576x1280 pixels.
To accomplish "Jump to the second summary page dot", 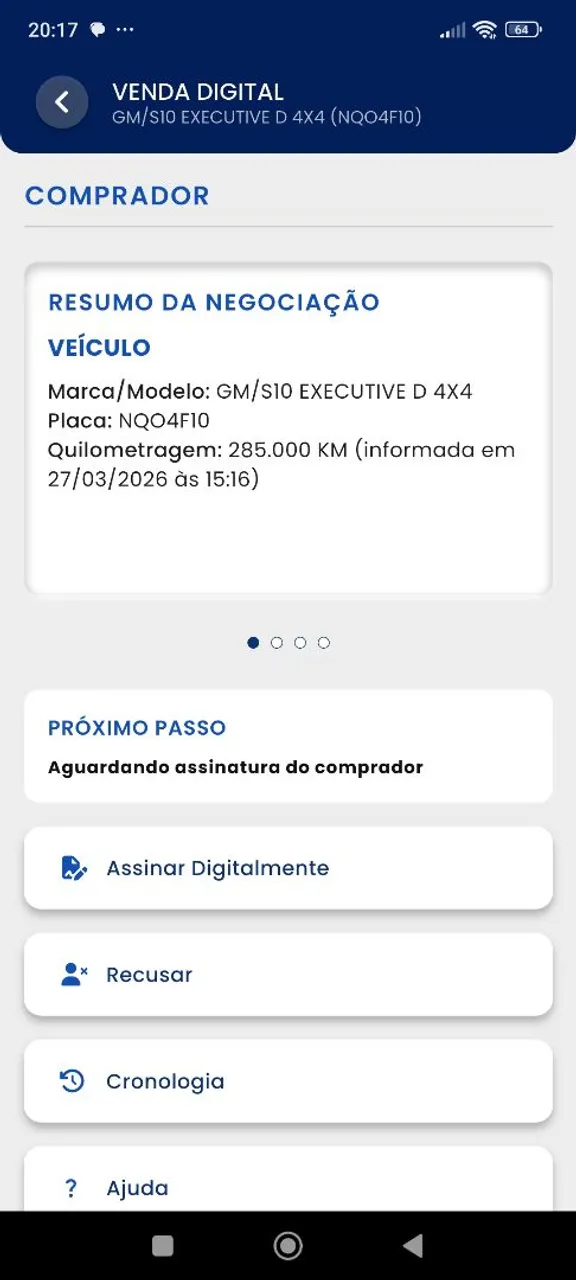I will click(277, 643).
